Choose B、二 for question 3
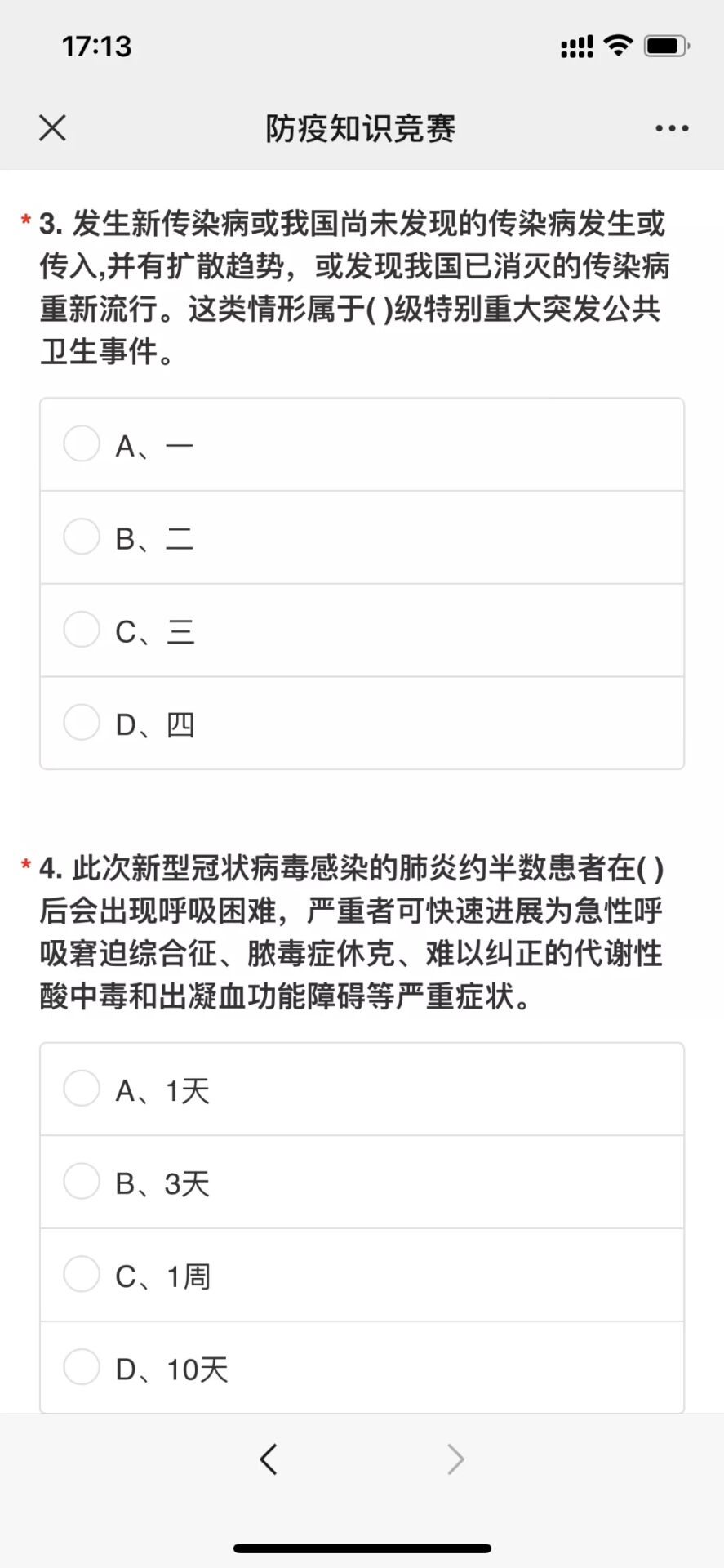The height and width of the screenshot is (1568, 724). point(82,537)
